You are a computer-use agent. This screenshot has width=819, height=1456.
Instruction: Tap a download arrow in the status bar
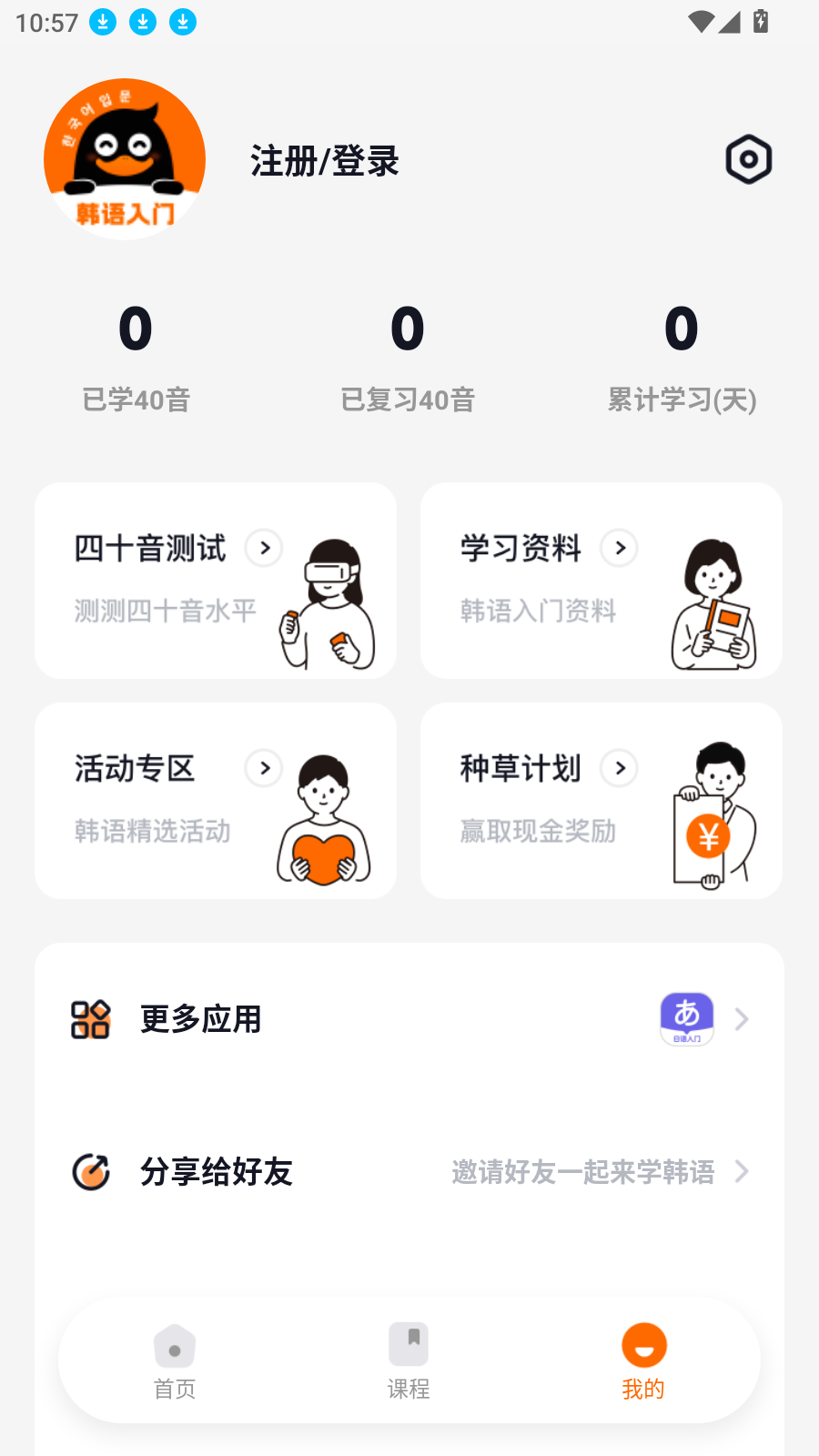102,22
